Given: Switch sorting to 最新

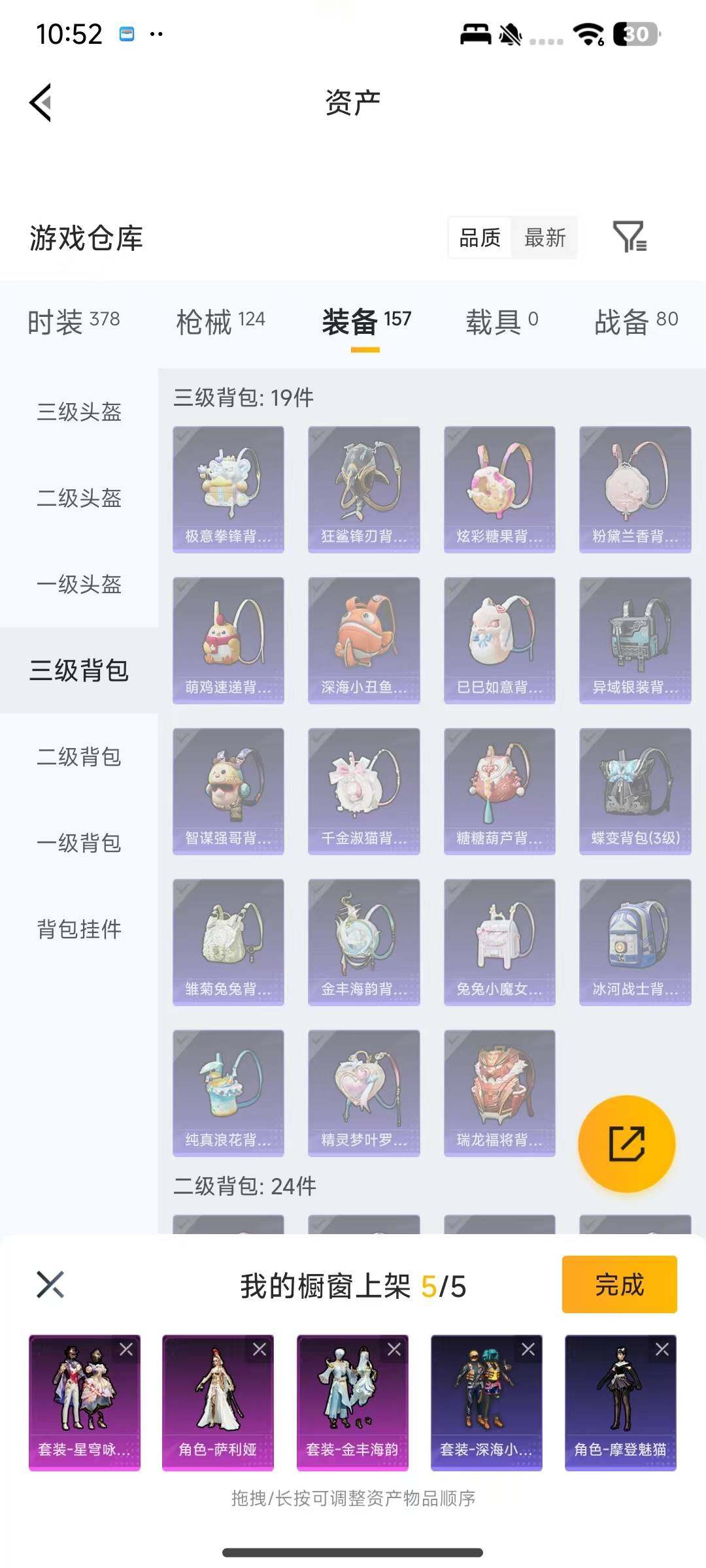Looking at the screenshot, I should (x=545, y=237).
